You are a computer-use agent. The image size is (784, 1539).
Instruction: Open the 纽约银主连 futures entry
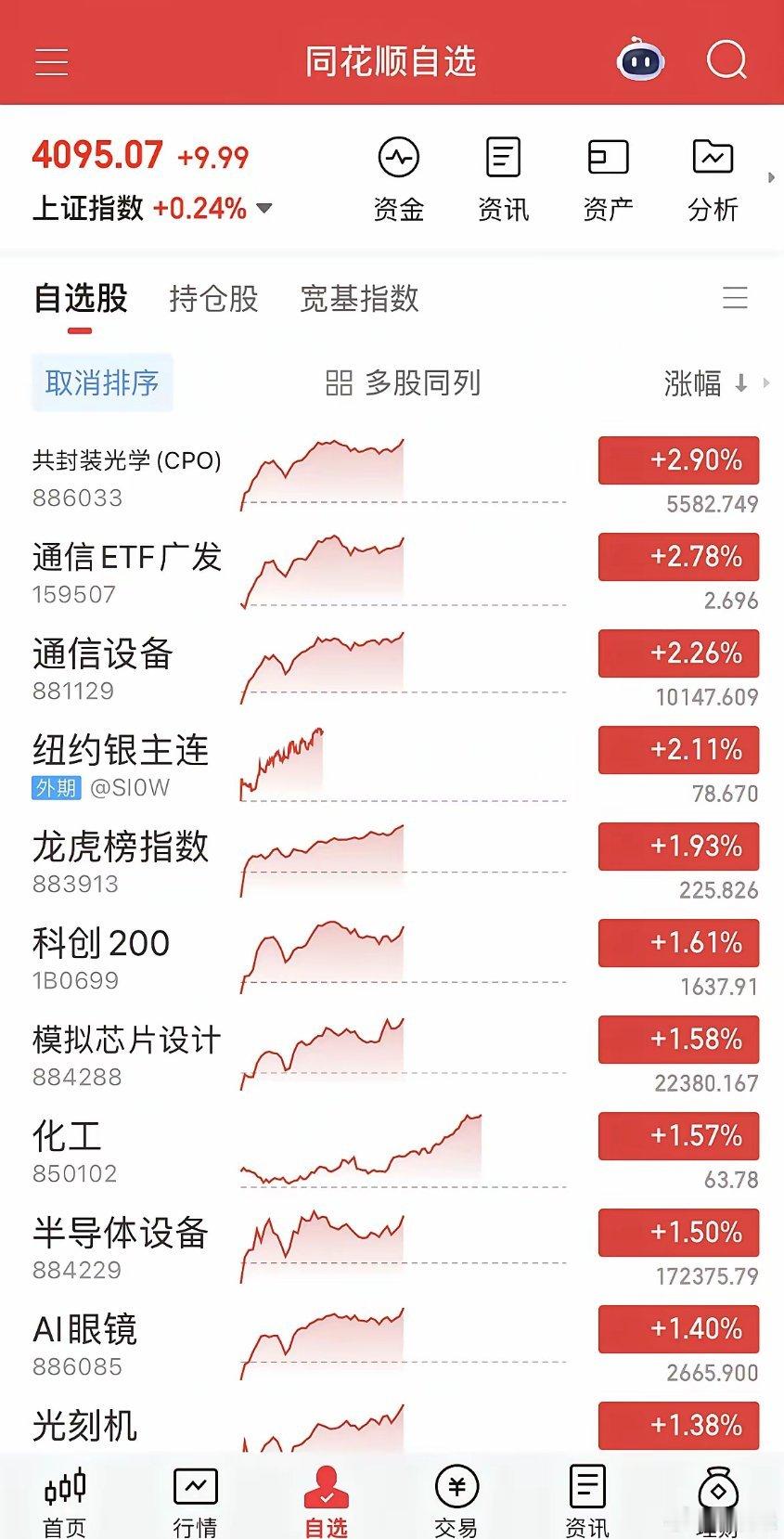tap(119, 752)
